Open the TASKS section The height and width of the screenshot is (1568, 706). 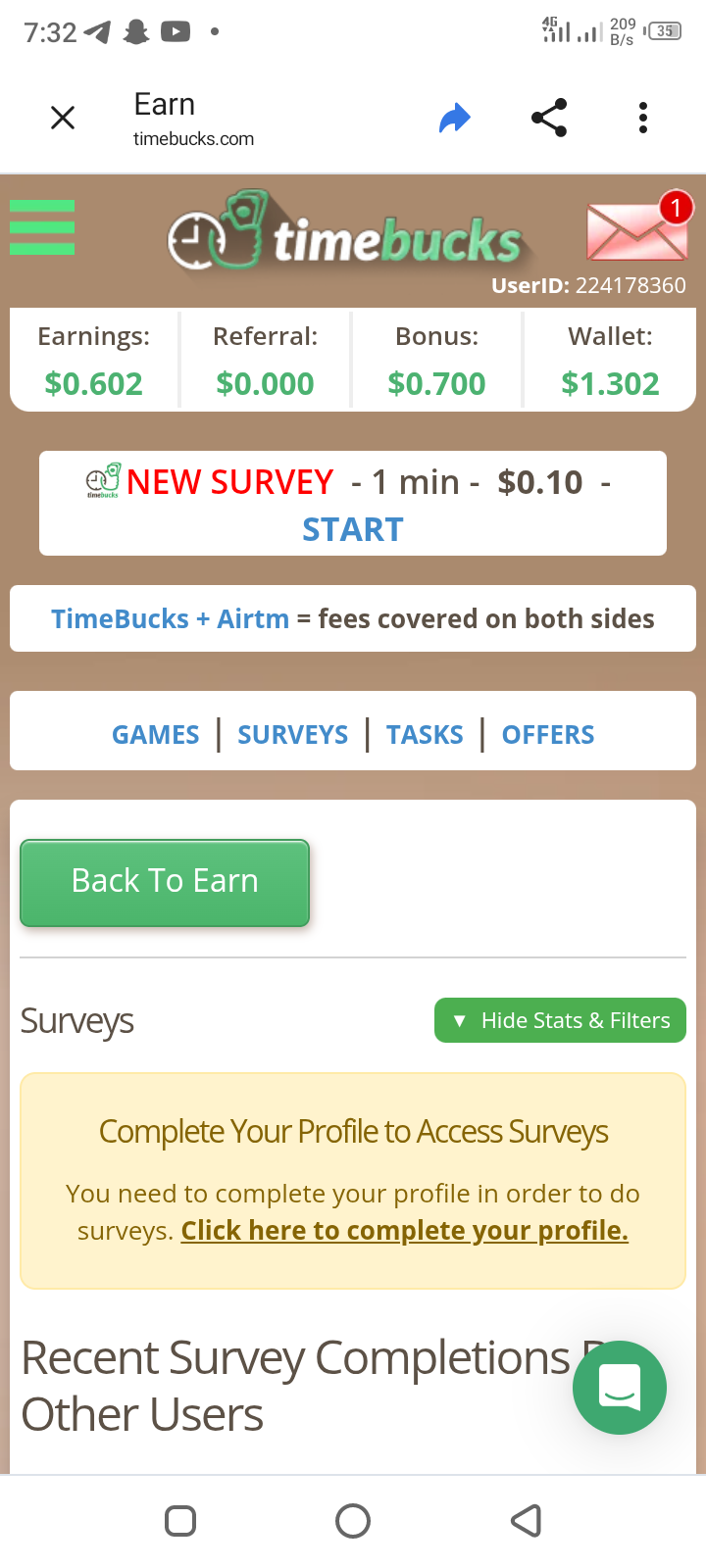(425, 735)
